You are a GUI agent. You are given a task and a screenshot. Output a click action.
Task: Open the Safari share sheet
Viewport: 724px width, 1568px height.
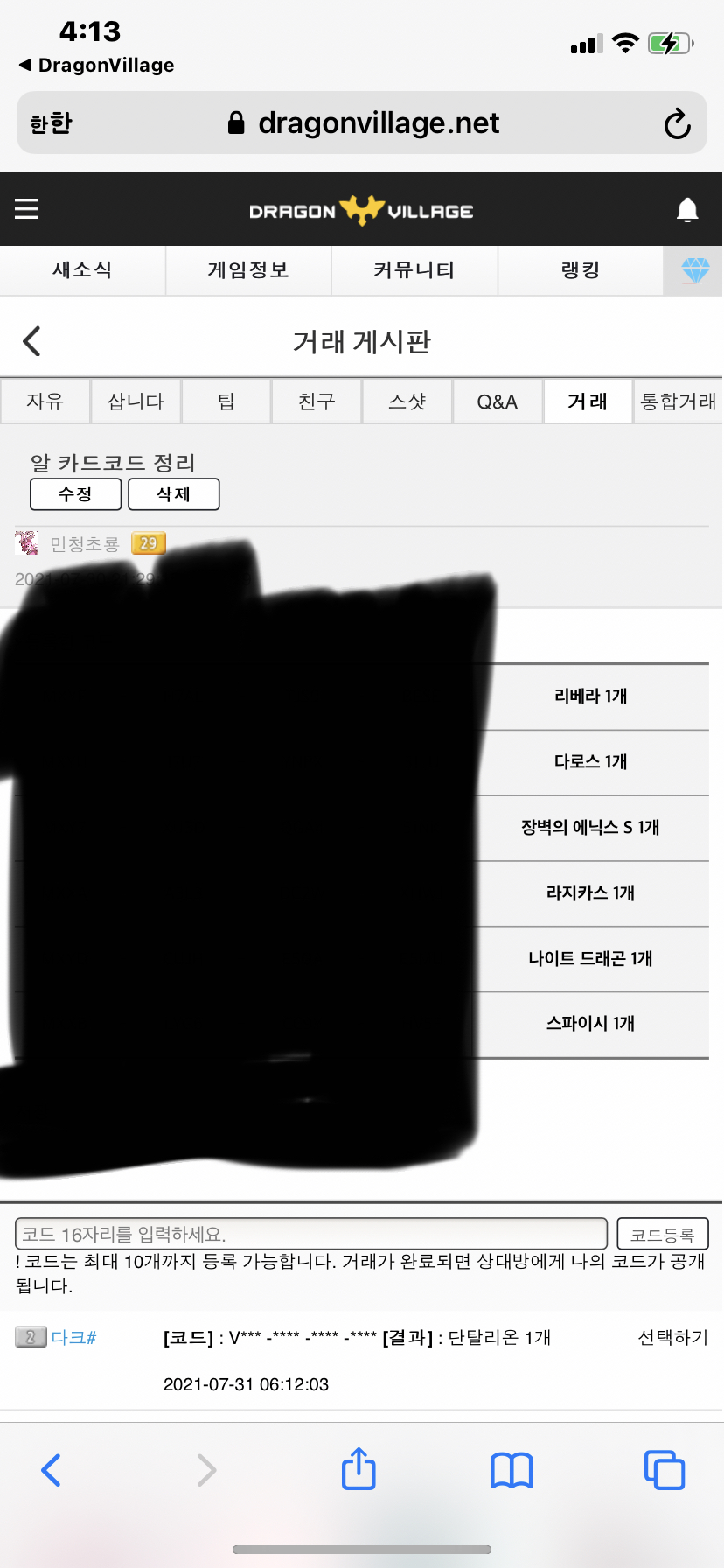[359, 1469]
